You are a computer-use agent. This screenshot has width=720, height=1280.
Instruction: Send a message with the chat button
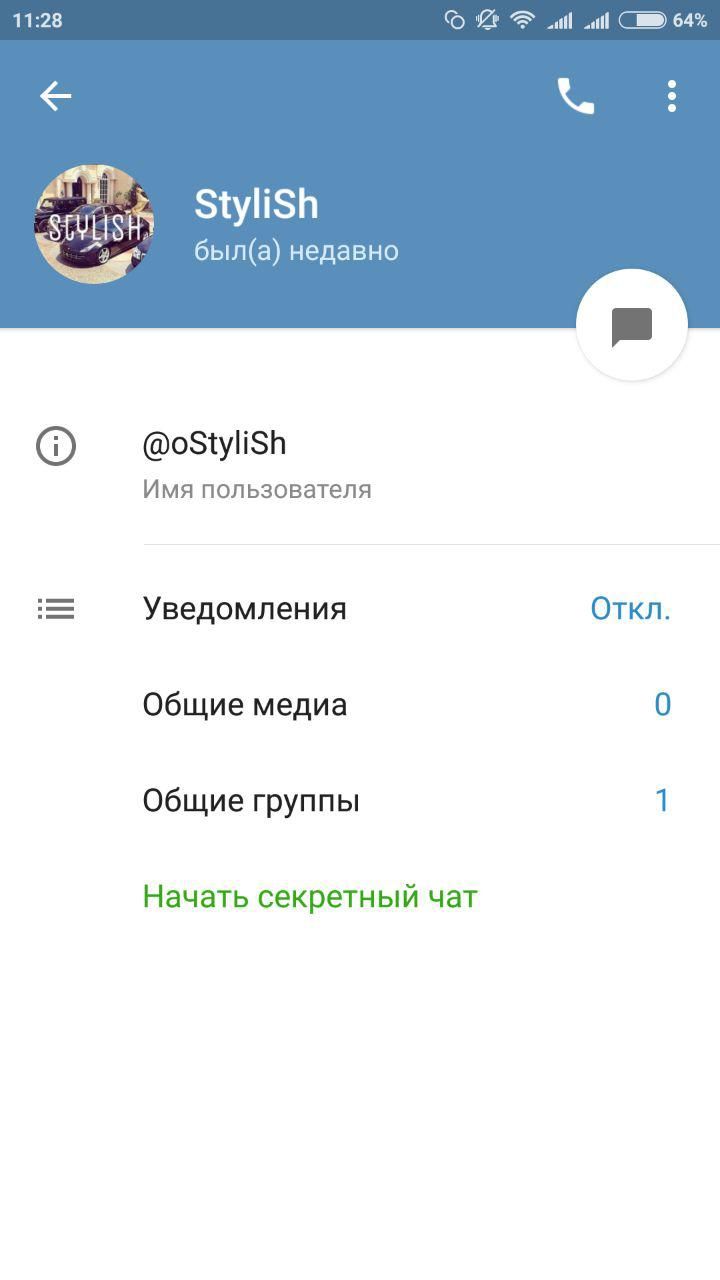[x=631, y=325]
